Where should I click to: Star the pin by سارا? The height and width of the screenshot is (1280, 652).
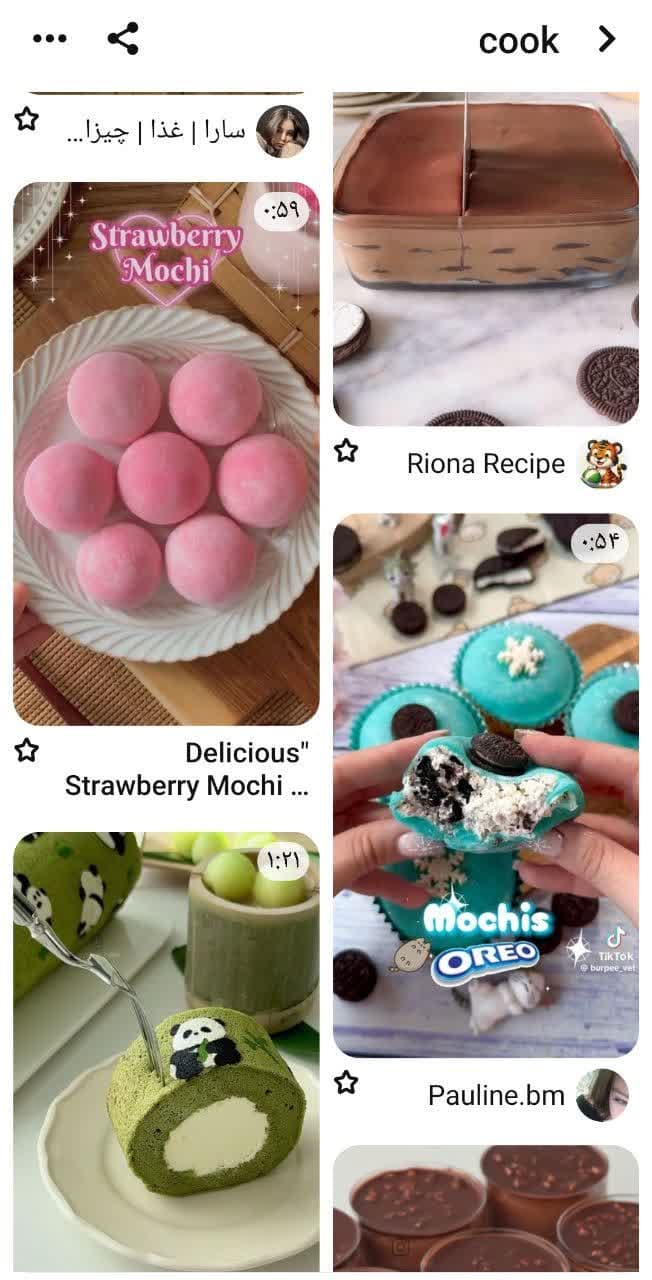click(x=27, y=119)
